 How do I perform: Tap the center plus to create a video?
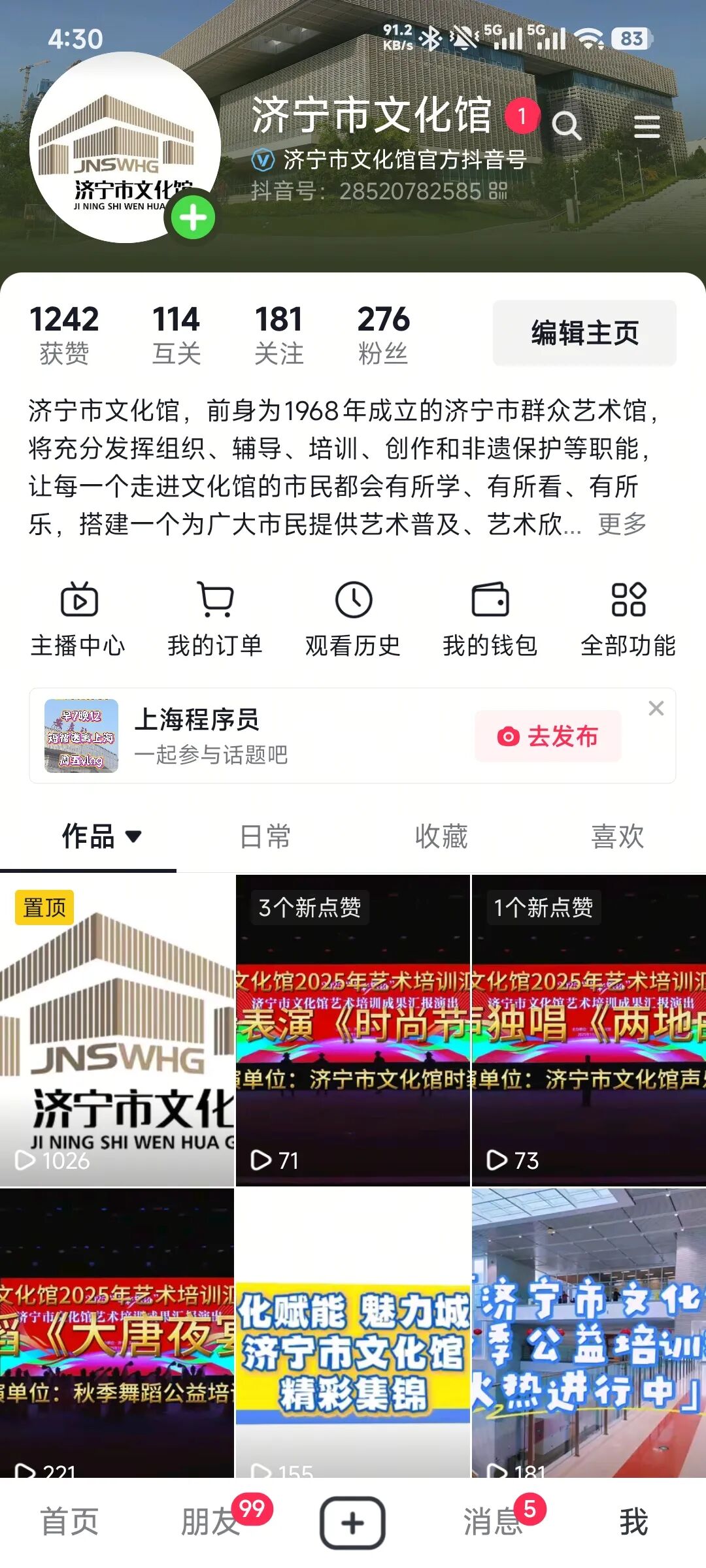point(352,1522)
